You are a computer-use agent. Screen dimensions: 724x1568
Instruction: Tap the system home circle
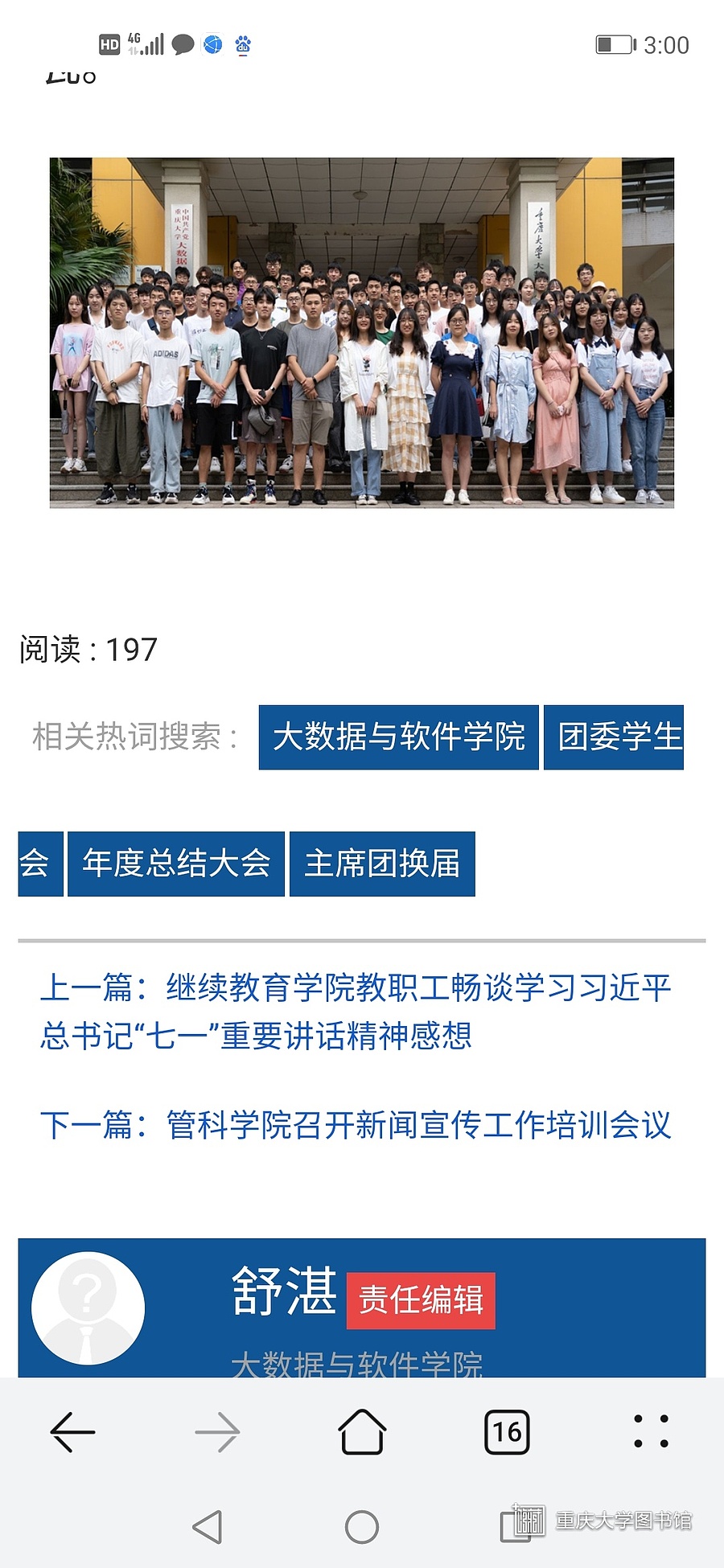(361, 1526)
